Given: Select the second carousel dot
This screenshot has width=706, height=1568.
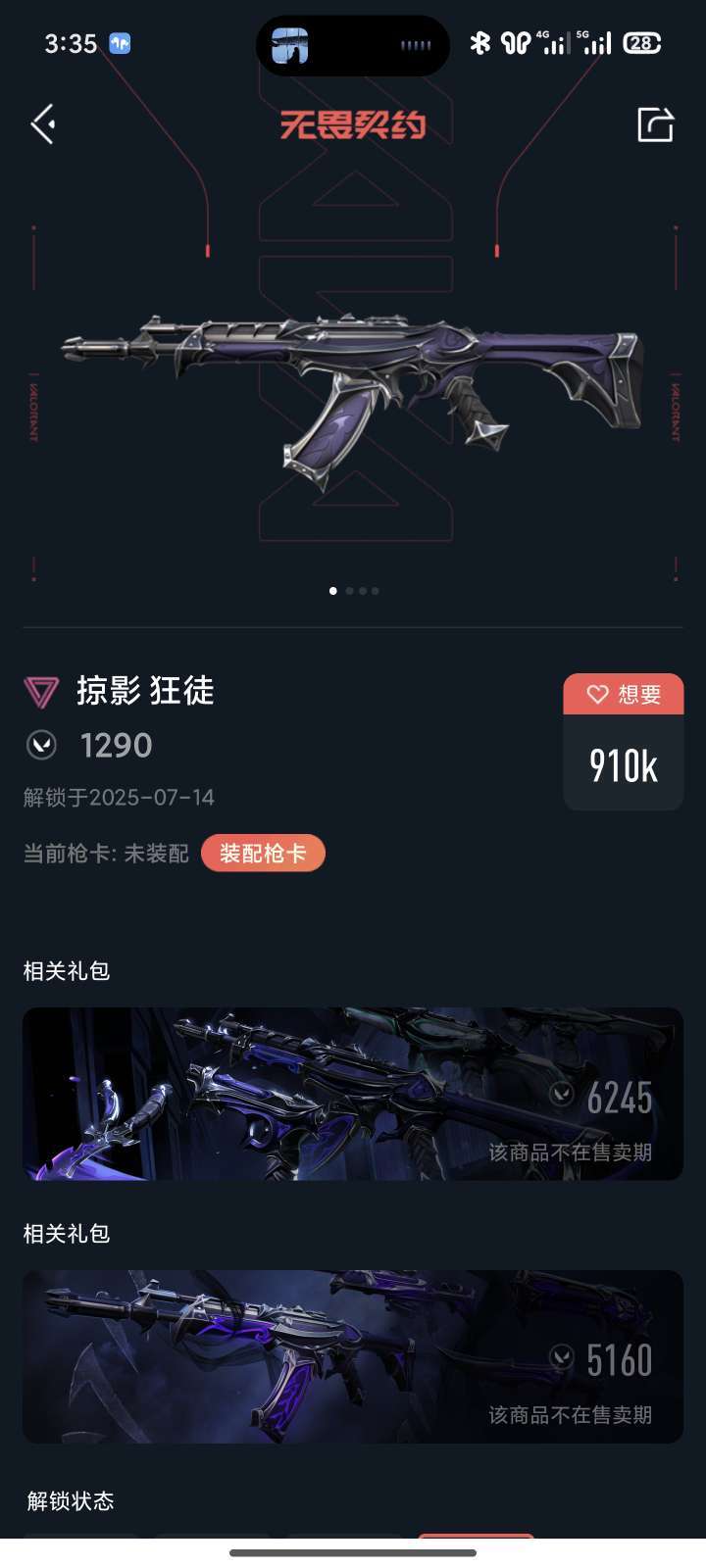Looking at the screenshot, I should click(x=348, y=591).
